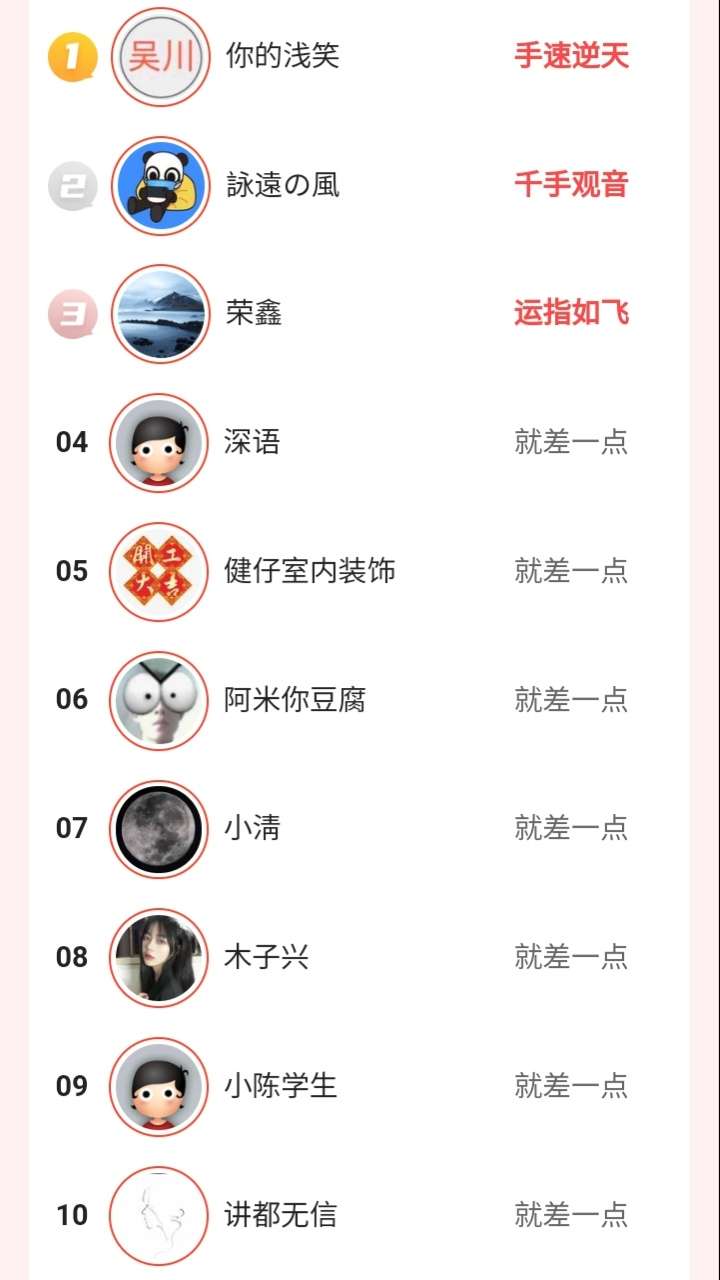Open 木子兴's ranking row
720x1280 pixels.
(x=267, y=958)
